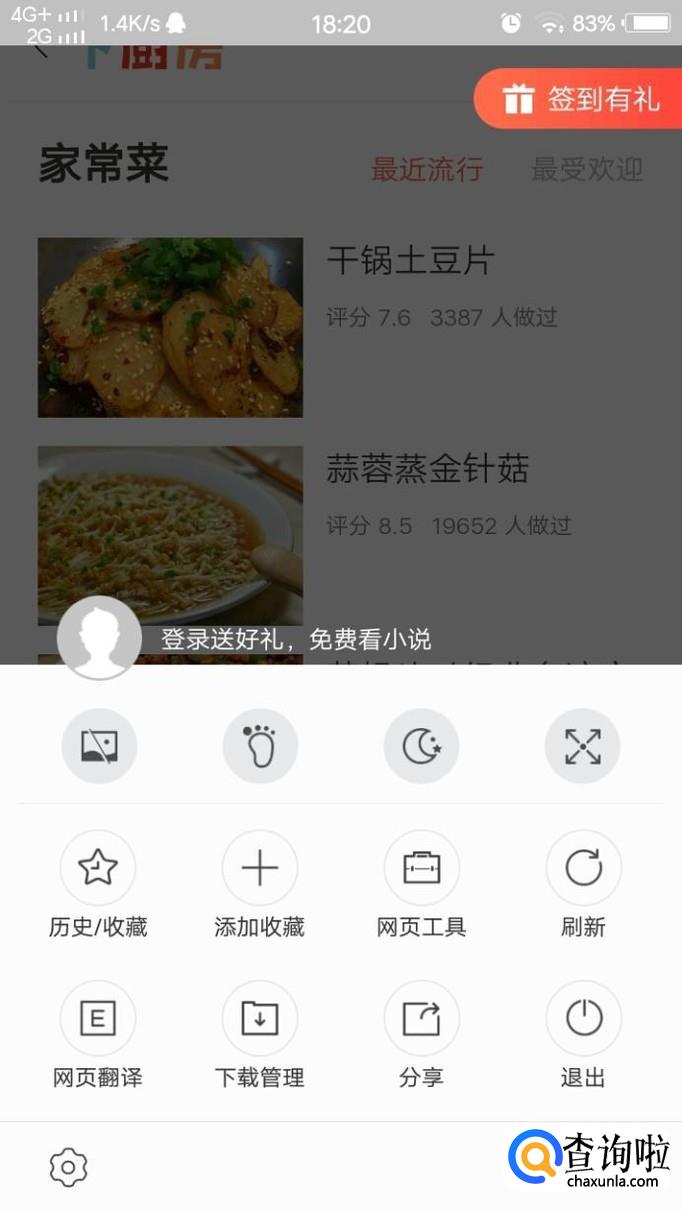
Task: Share this page via 分享
Action: [x=421, y=1019]
